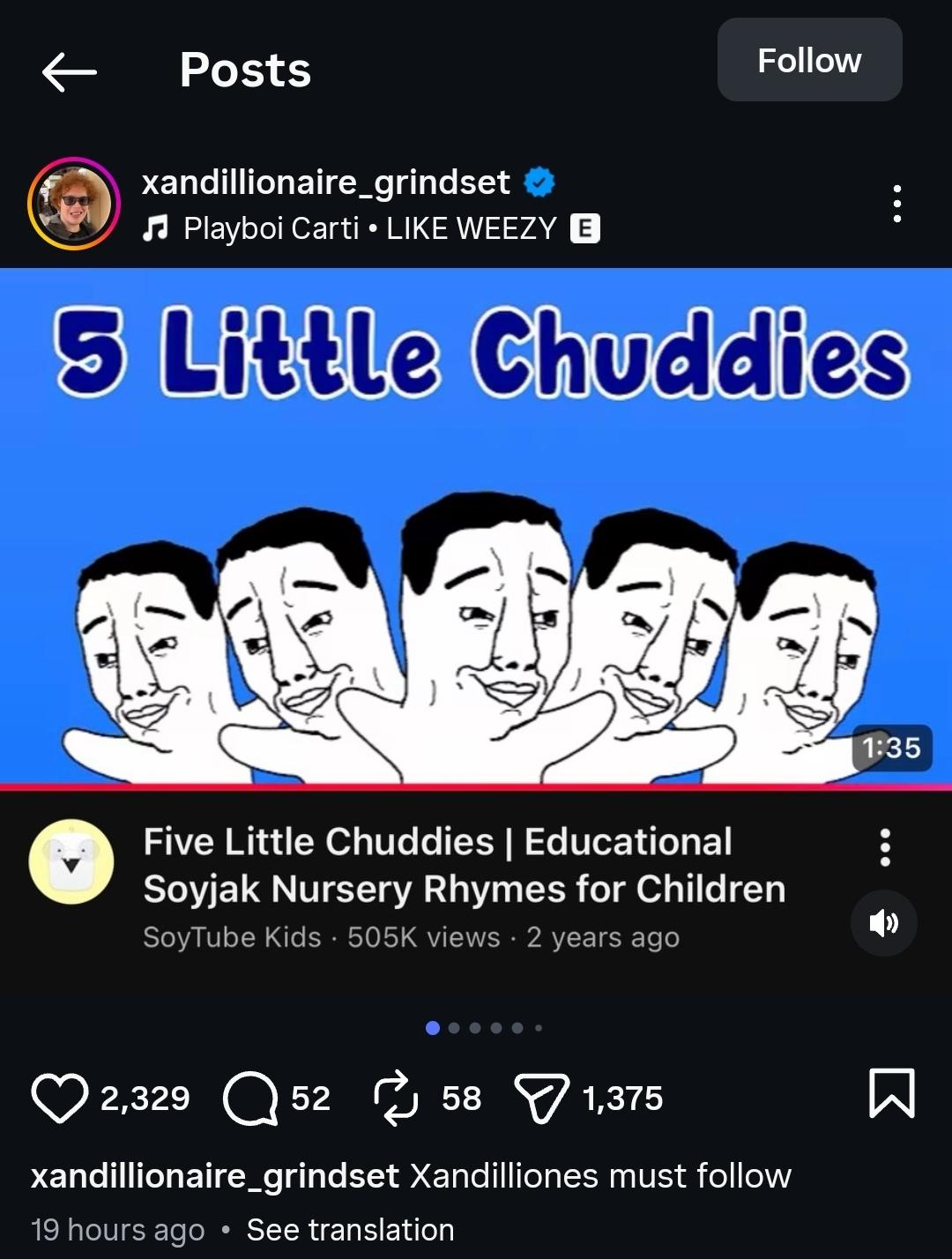Save the post to bookmarks

coord(891,1093)
